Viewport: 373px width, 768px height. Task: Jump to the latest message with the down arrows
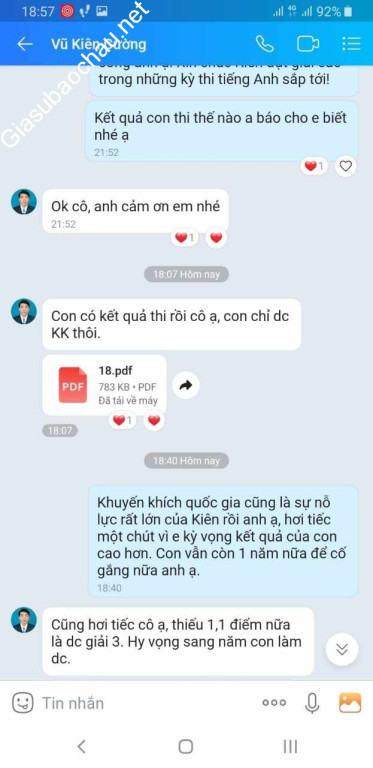[x=342, y=649]
